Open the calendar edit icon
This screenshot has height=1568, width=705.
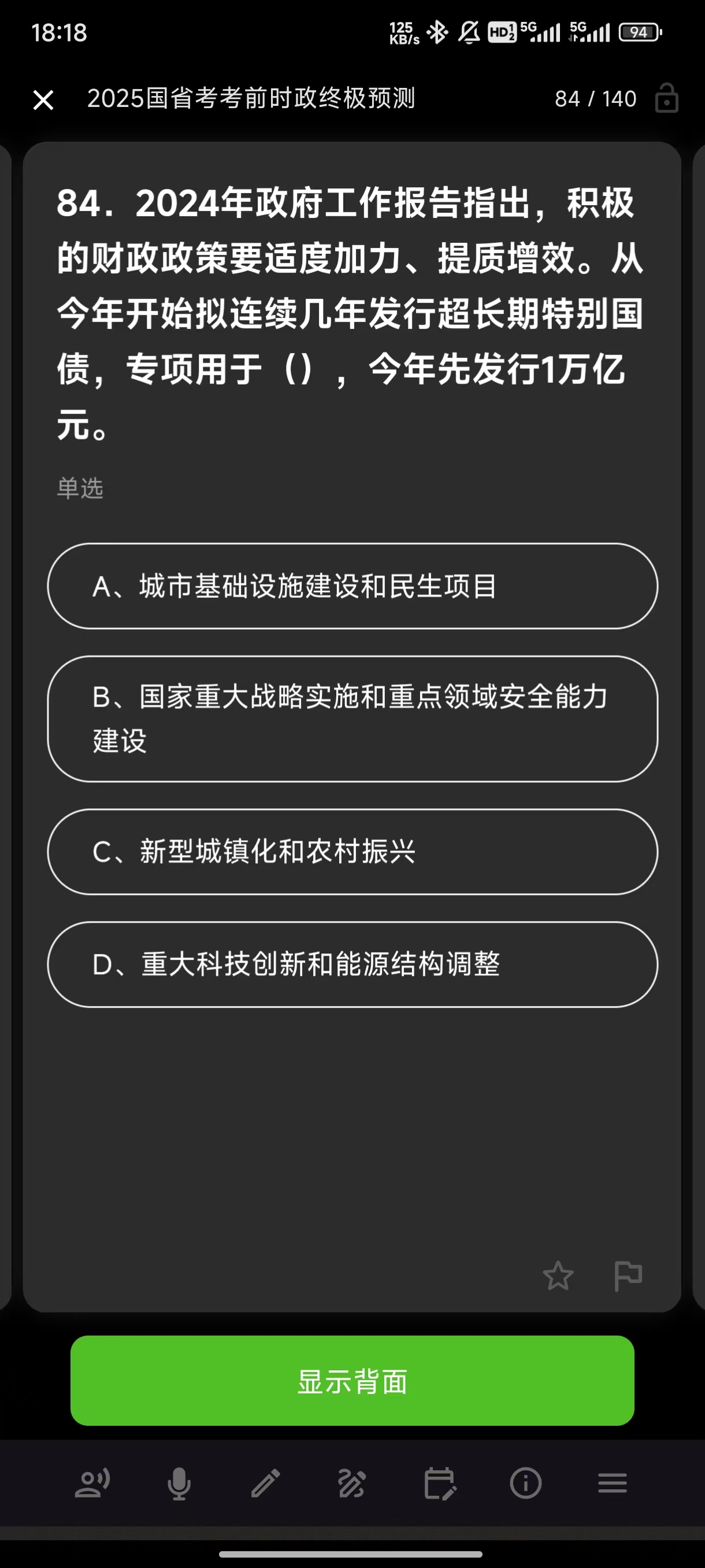click(x=439, y=1483)
